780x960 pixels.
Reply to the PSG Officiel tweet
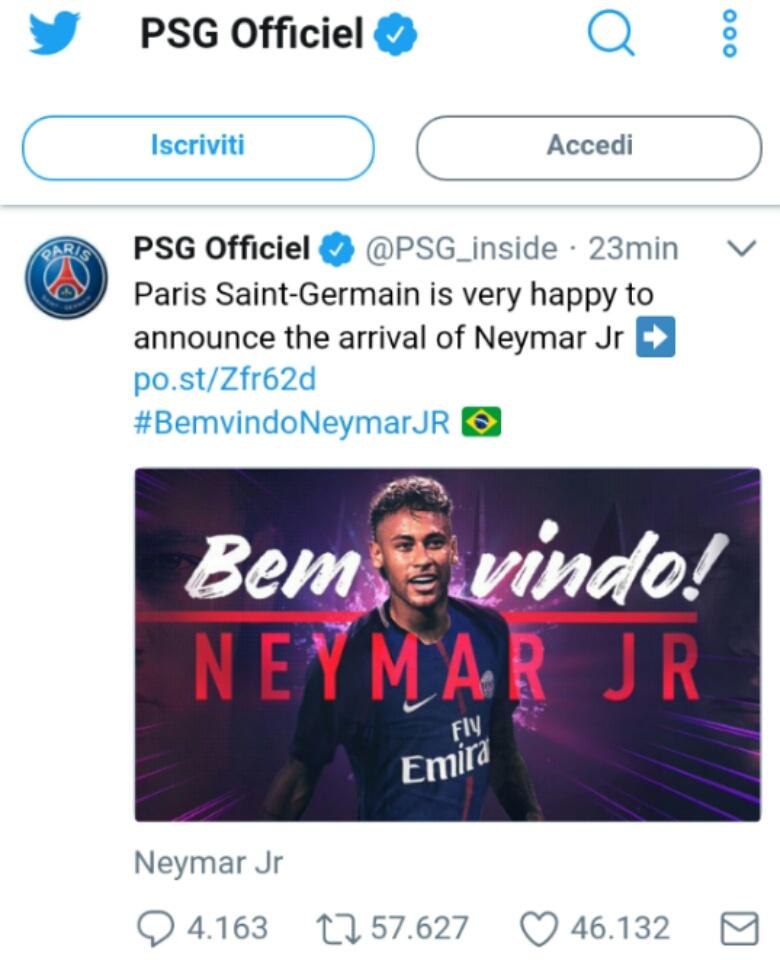pos(154,929)
